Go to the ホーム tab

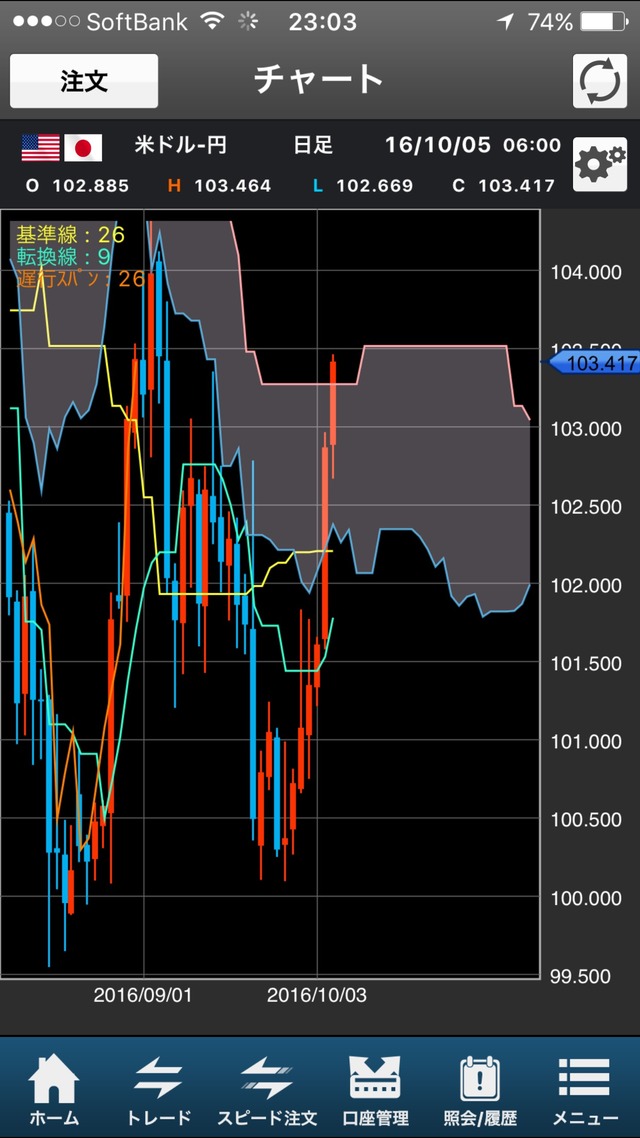[53, 1090]
